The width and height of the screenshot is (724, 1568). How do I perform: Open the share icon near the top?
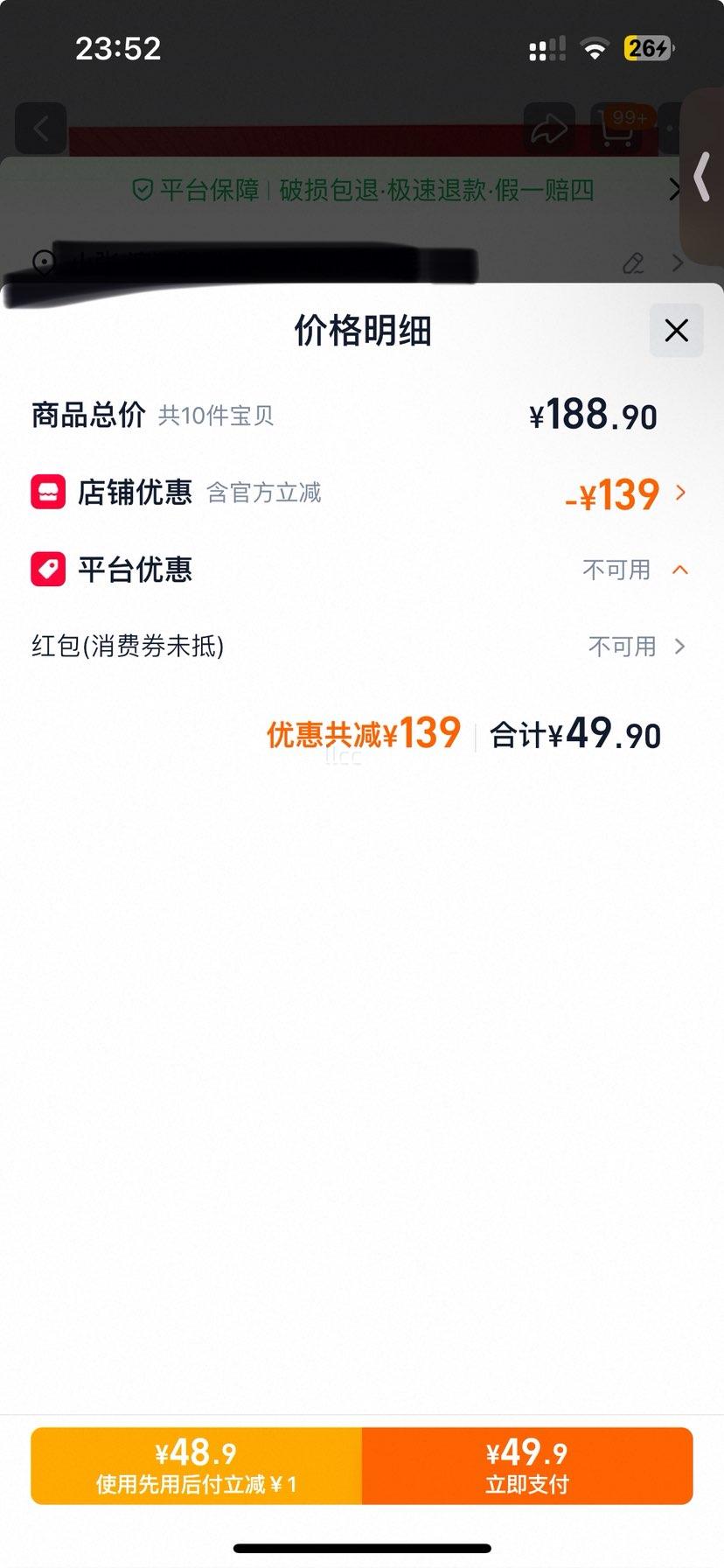coord(549,128)
